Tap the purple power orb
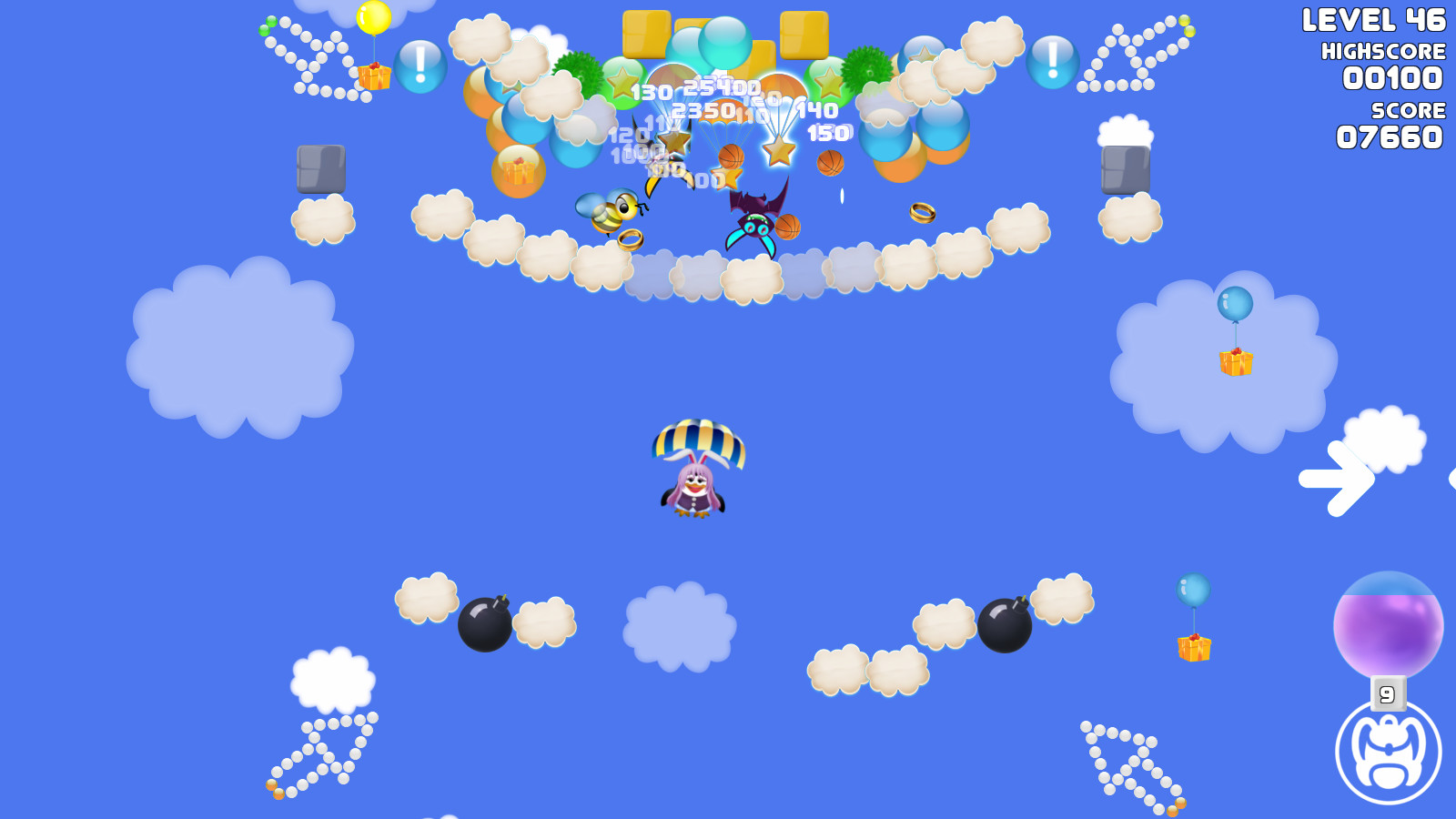The height and width of the screenshot is (819, 1456). 1388,626
